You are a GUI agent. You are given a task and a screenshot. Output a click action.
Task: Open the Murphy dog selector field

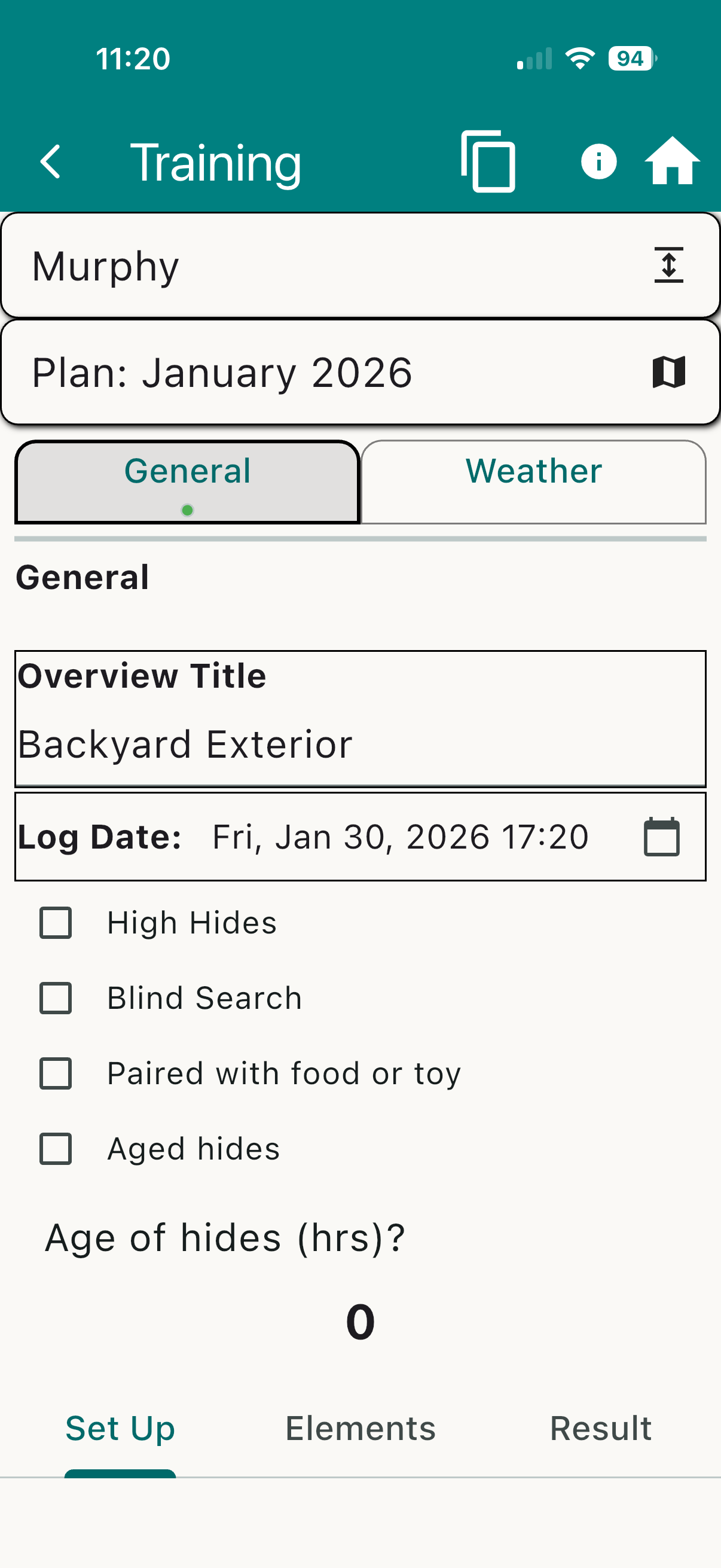point(243,265)
